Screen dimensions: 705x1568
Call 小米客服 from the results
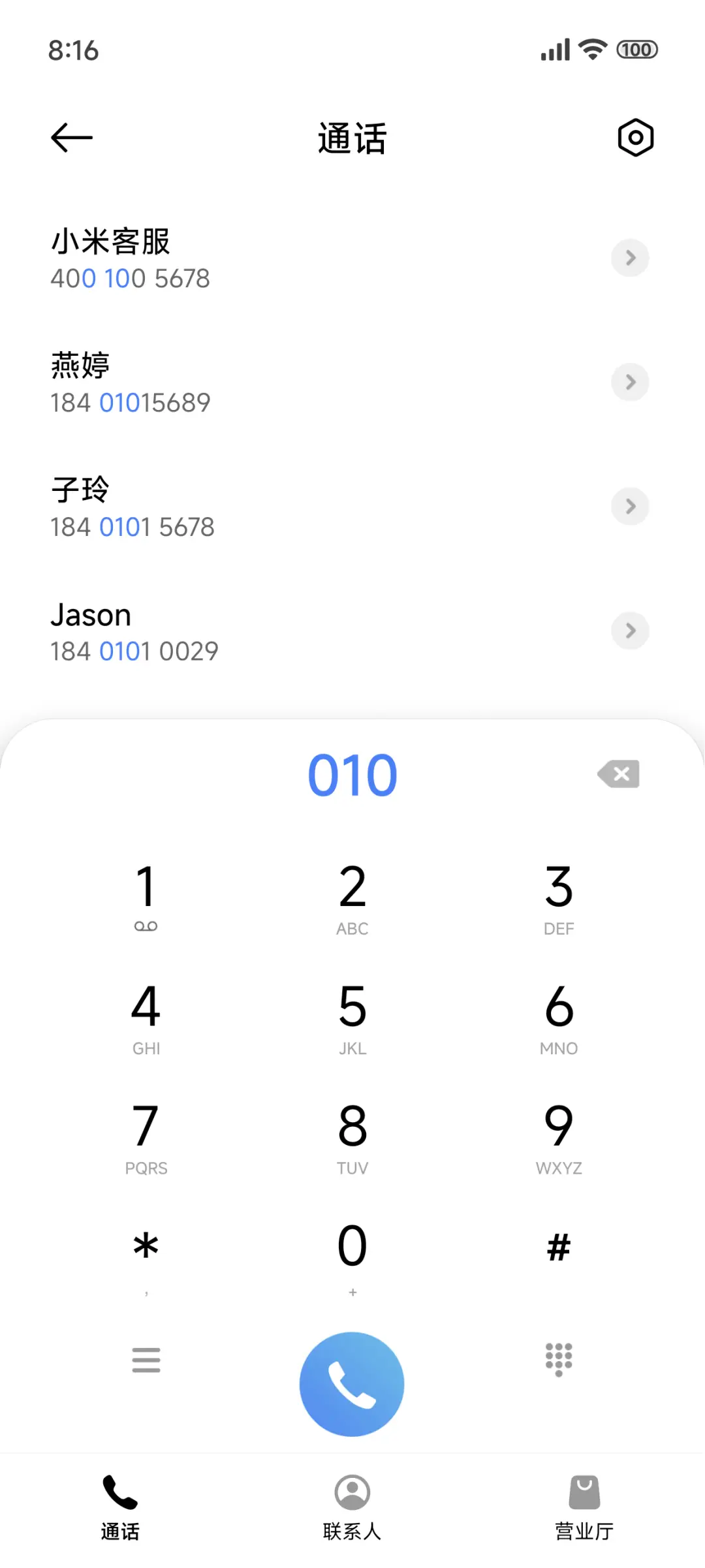click(261, 259)
